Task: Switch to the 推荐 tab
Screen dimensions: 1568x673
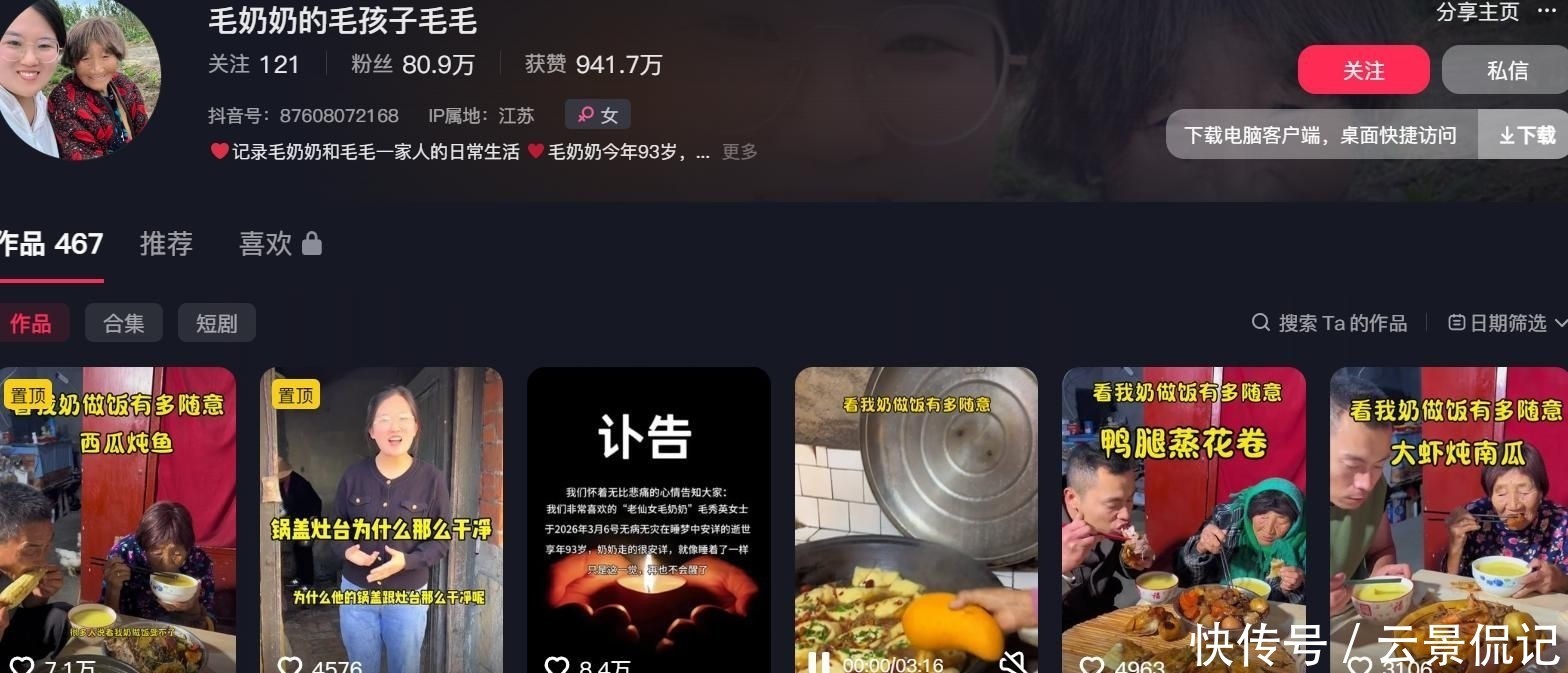Action: [x=166, y=243]
